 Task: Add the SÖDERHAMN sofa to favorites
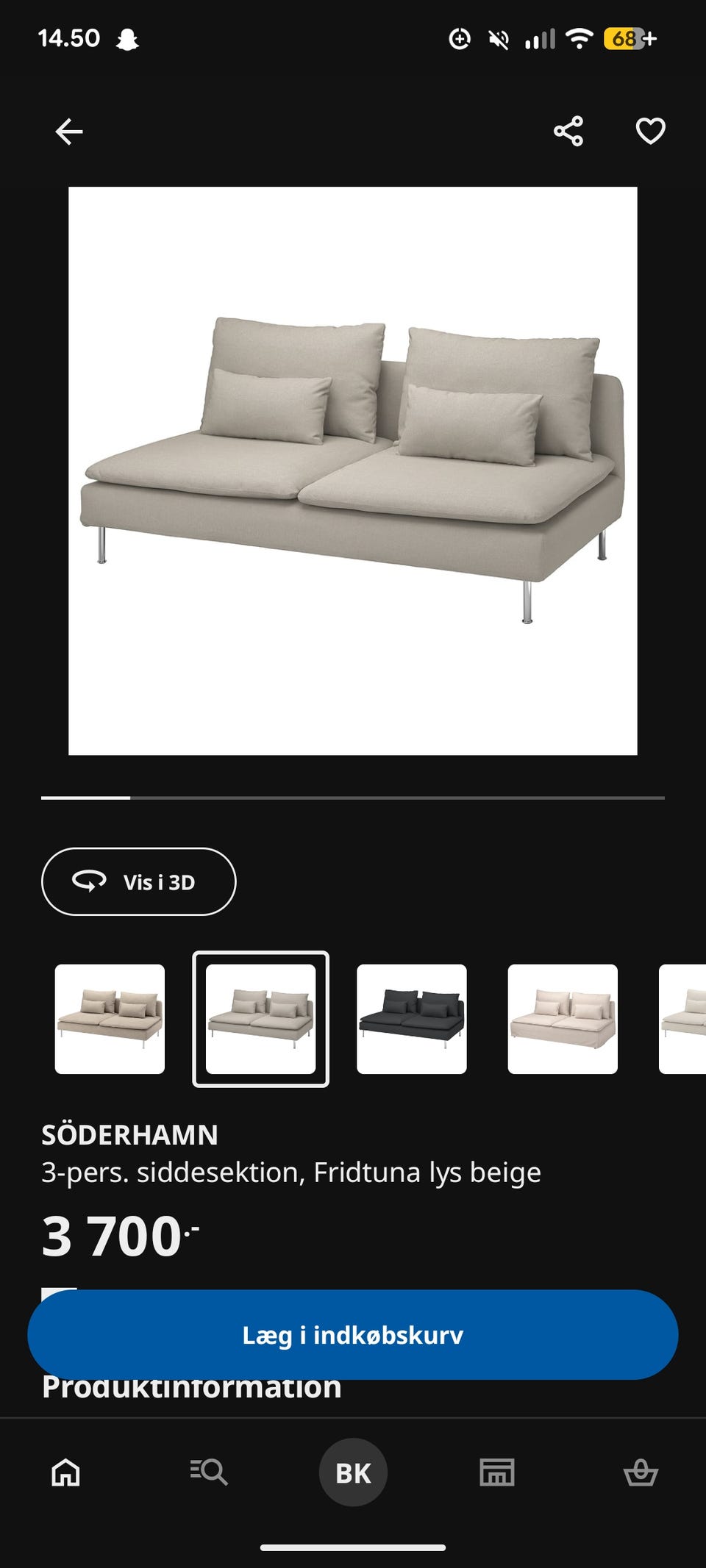click(x=649, y=131)
